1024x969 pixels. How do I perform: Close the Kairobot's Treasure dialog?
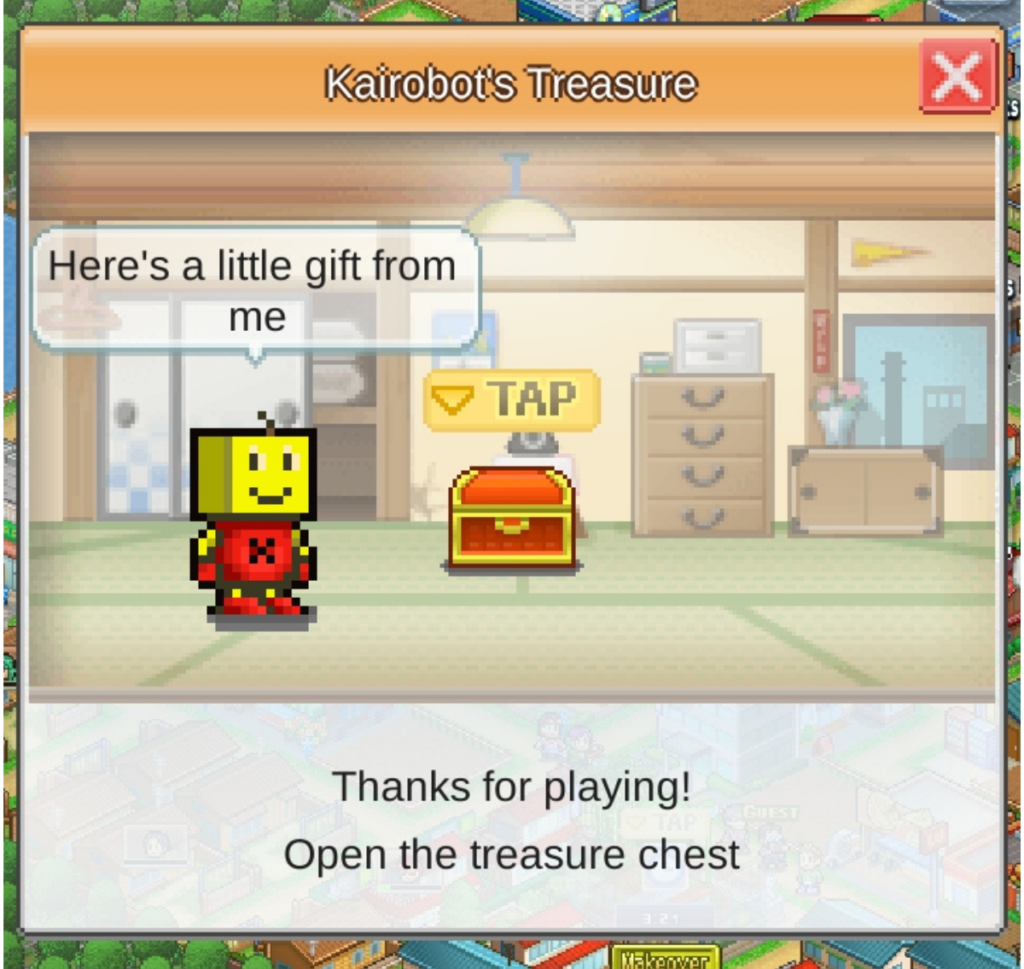coord(957,76)
